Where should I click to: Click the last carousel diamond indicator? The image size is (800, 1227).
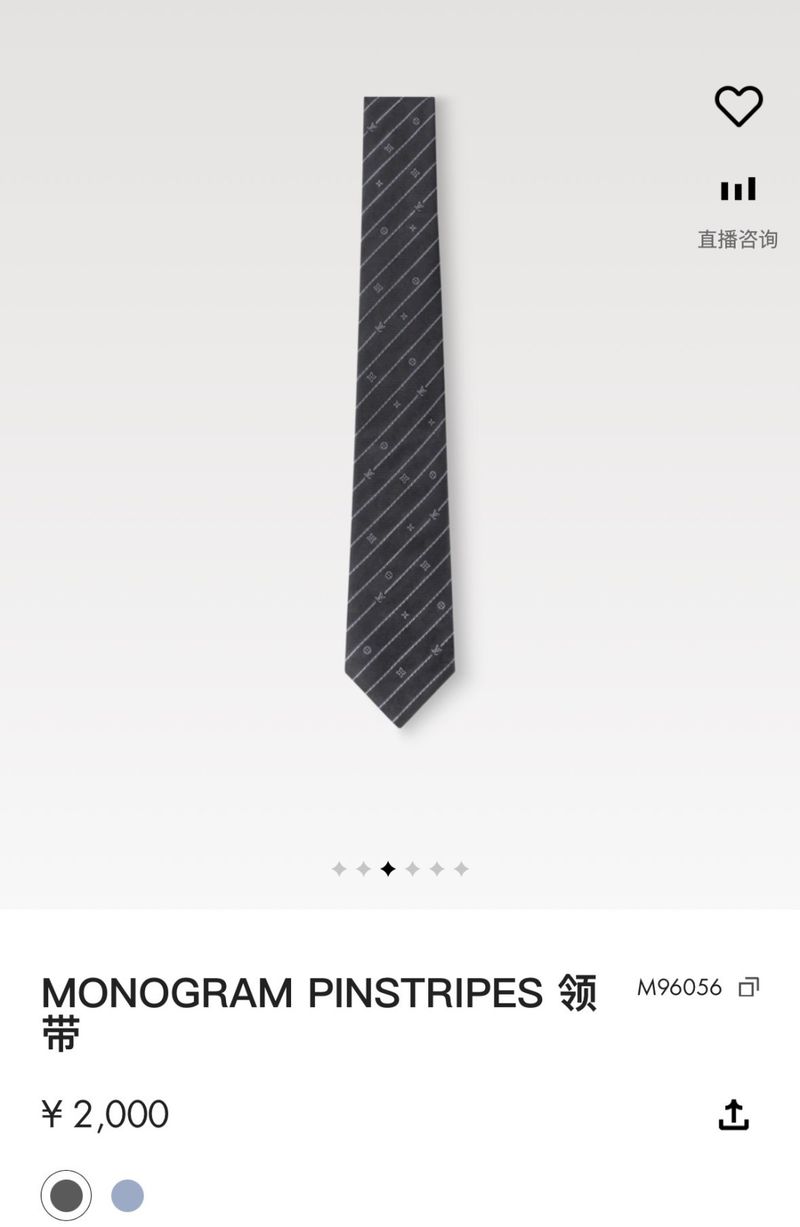(460, 869)
